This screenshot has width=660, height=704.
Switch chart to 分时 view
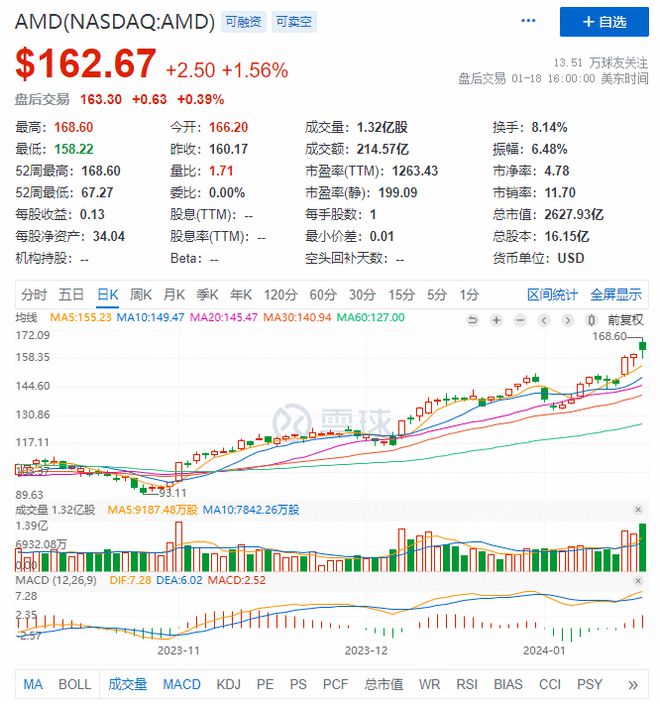tap(33, 294)
